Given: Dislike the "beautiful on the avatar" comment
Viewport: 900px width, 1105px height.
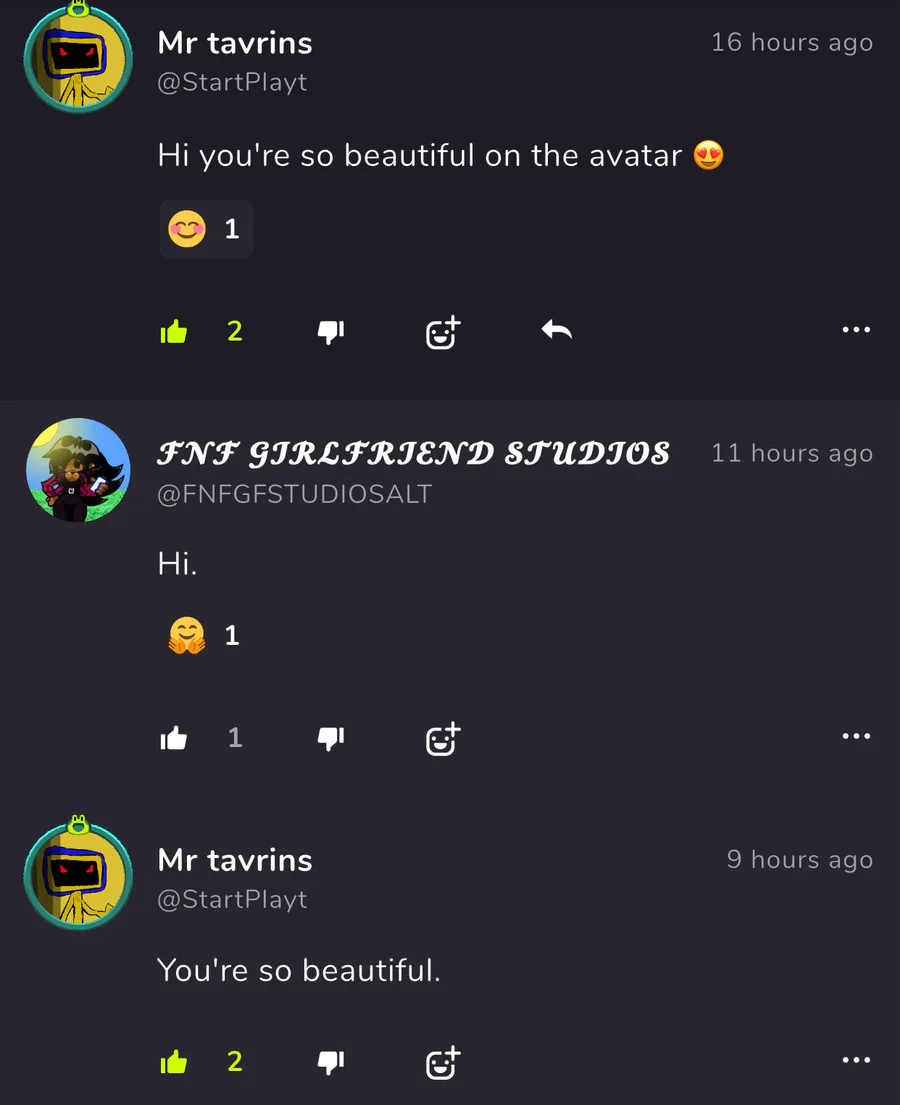Looking at the screenshot, I should tap(331, 331).
